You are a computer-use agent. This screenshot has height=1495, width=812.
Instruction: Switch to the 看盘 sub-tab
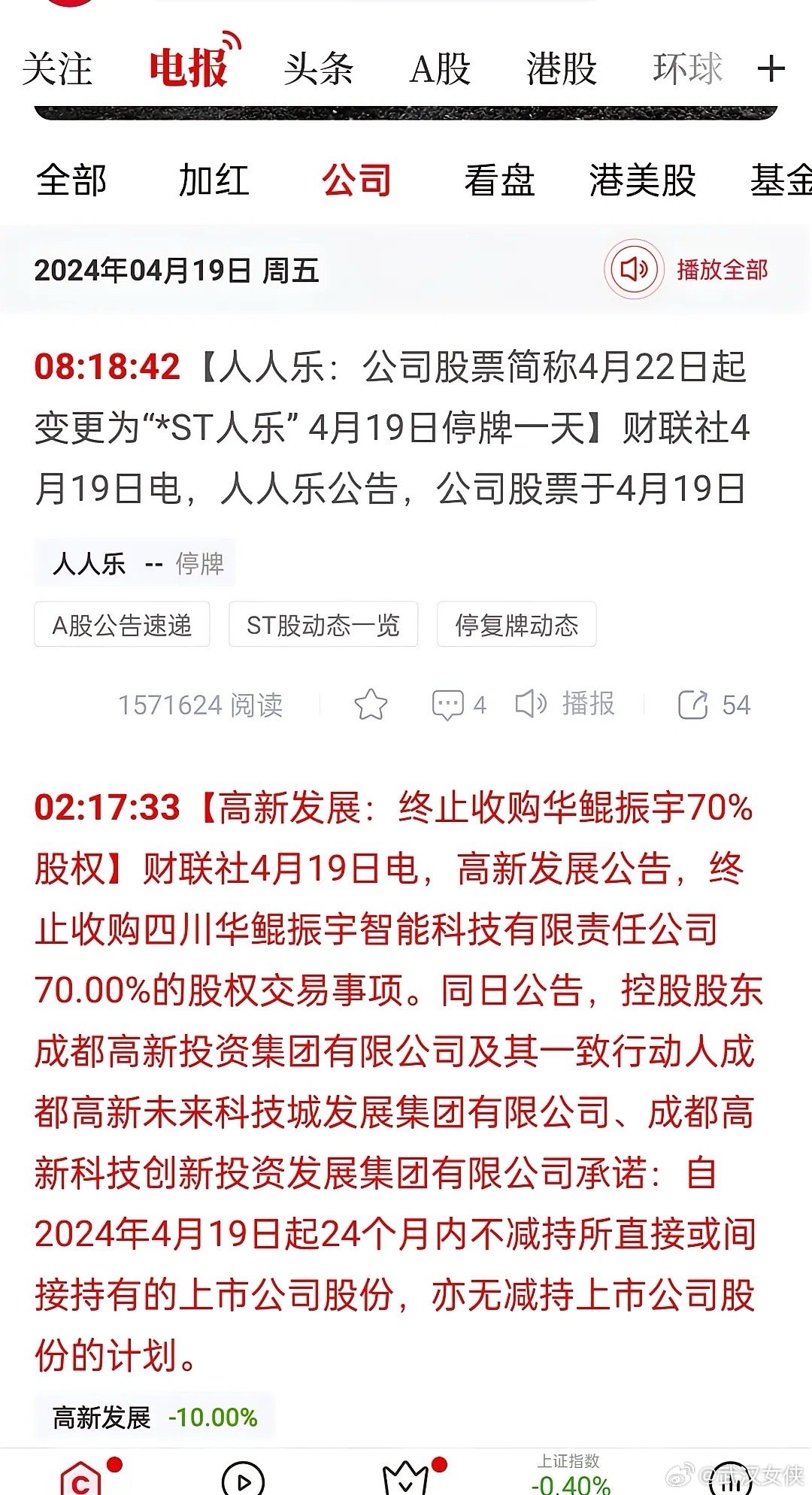point(499,180)
